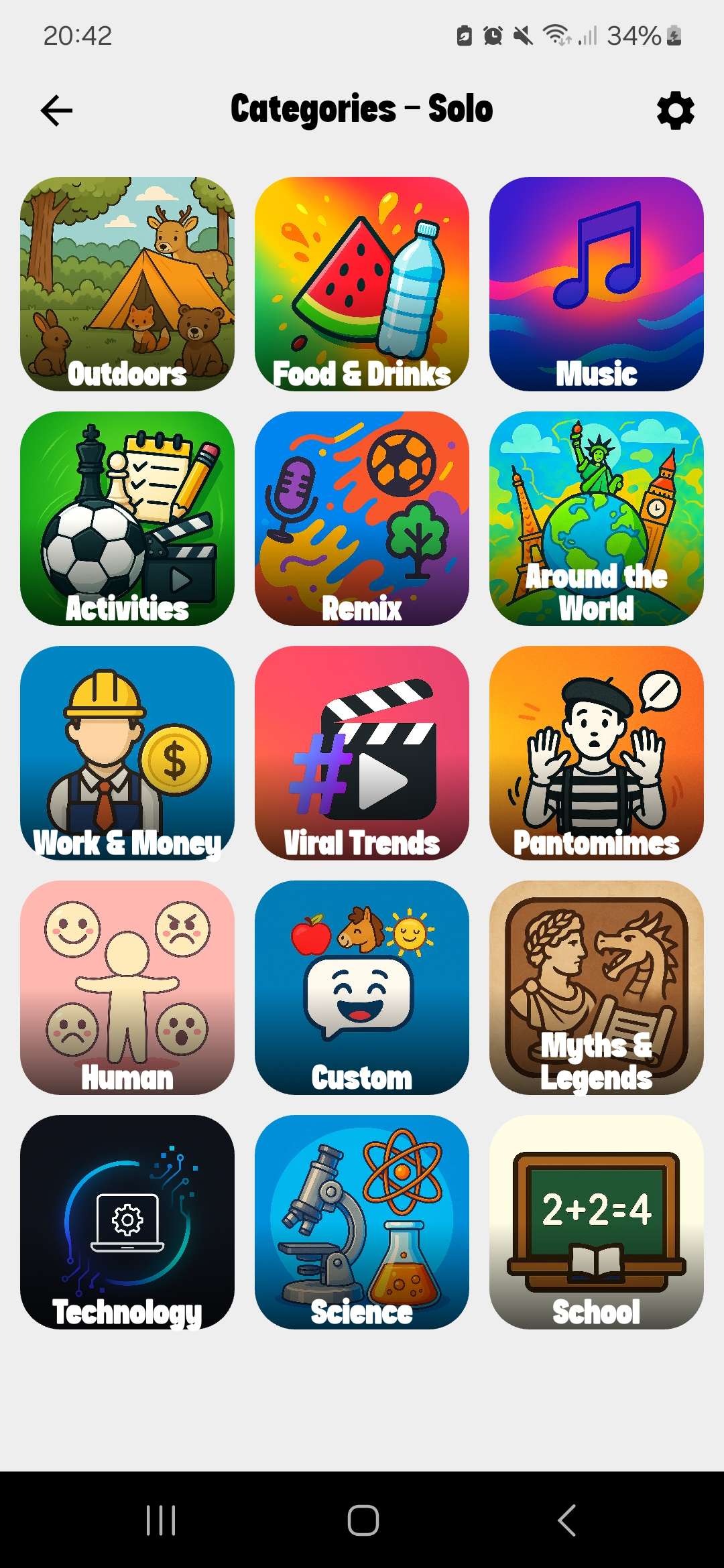724x1568 pixels.
Task: Tap the system home button
Action: pos(363,1520)
